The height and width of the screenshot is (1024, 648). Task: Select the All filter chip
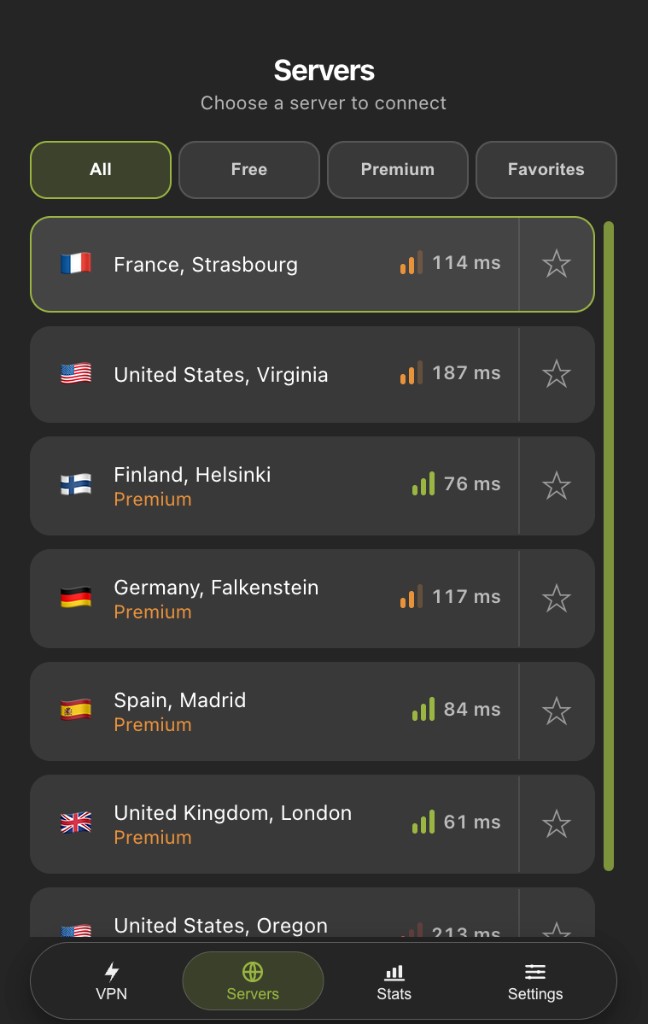tap(101, 170)
